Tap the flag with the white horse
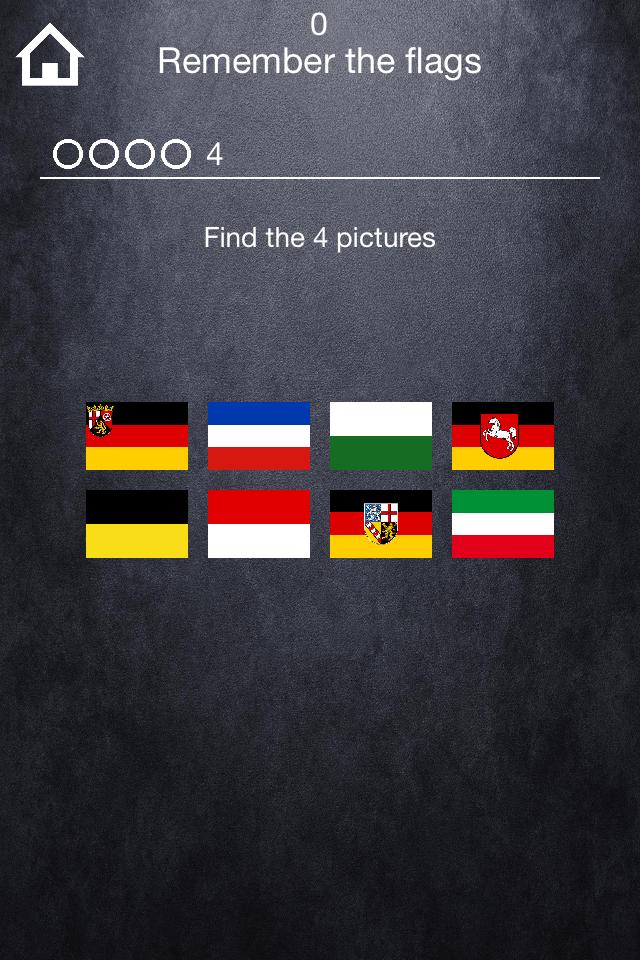Viewport: 640px width, 960px height. click(x=503, y=436)
